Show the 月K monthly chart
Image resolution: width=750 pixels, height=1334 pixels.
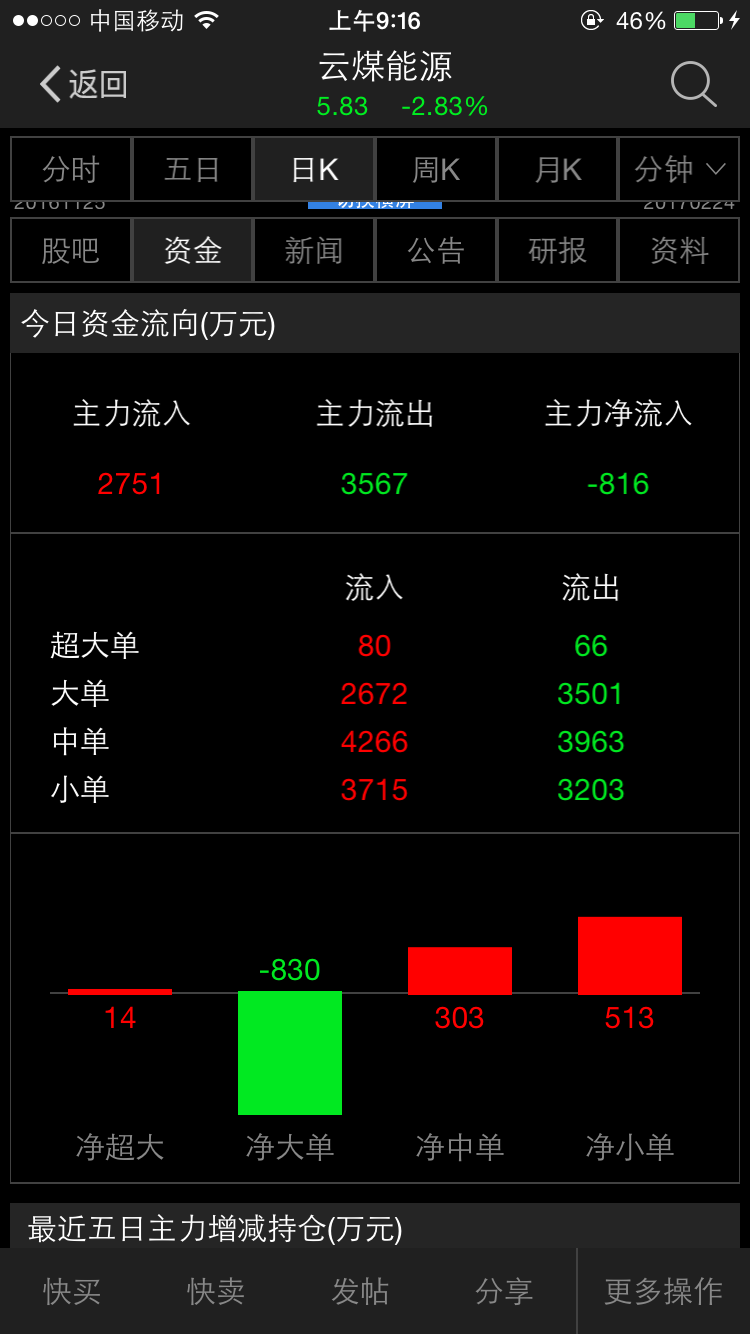pos(557,170)
